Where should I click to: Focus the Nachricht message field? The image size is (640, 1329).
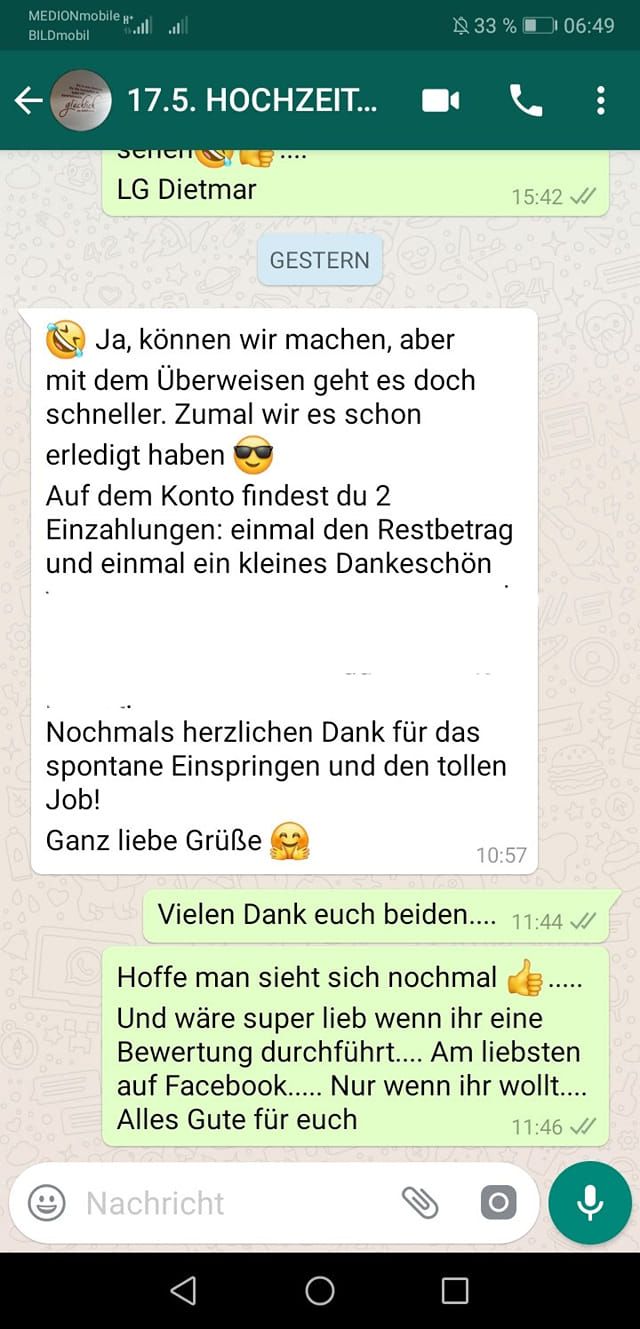coord(230,1202)
